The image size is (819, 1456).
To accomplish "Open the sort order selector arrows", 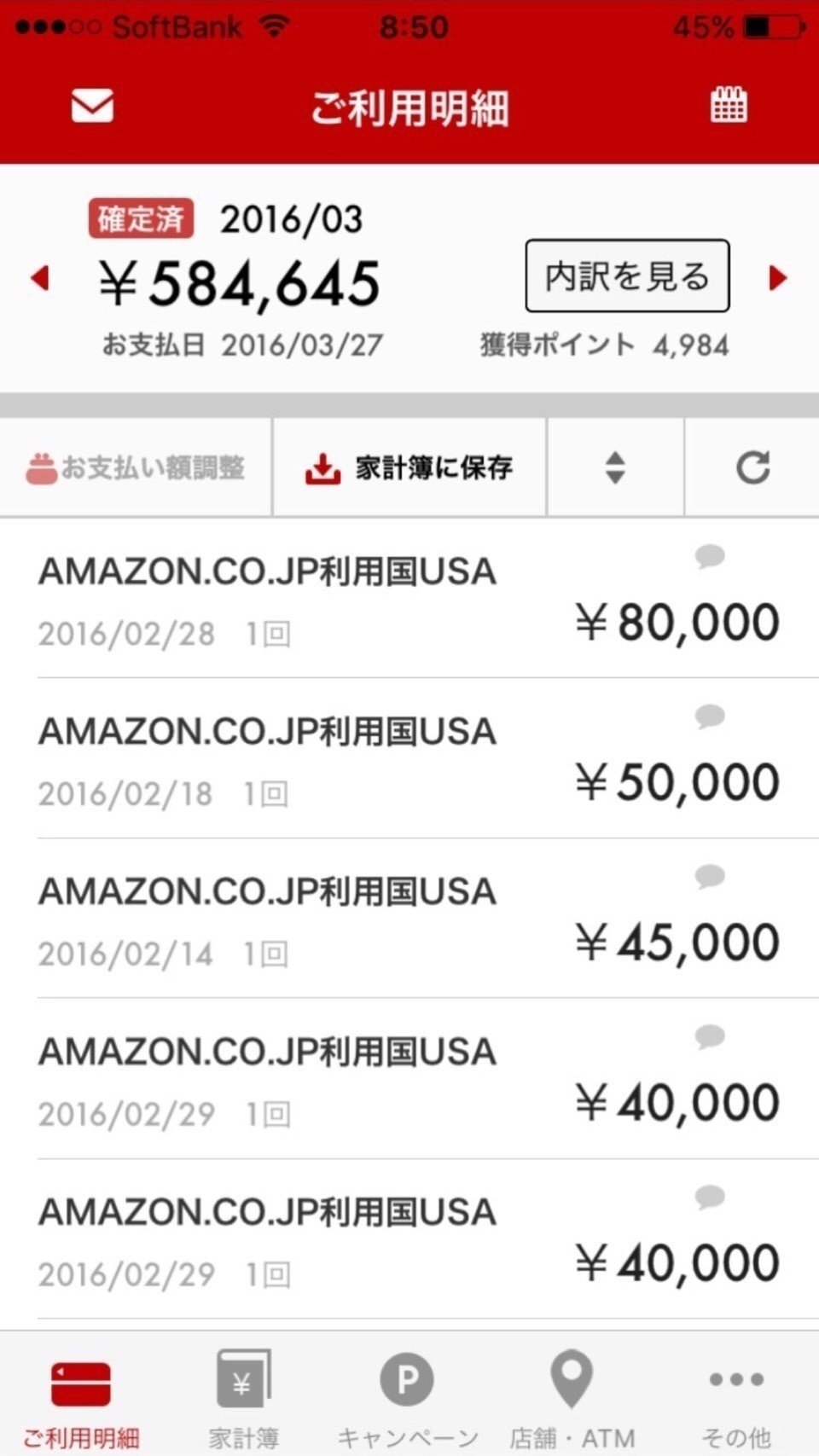I will (x=614, y=467).
